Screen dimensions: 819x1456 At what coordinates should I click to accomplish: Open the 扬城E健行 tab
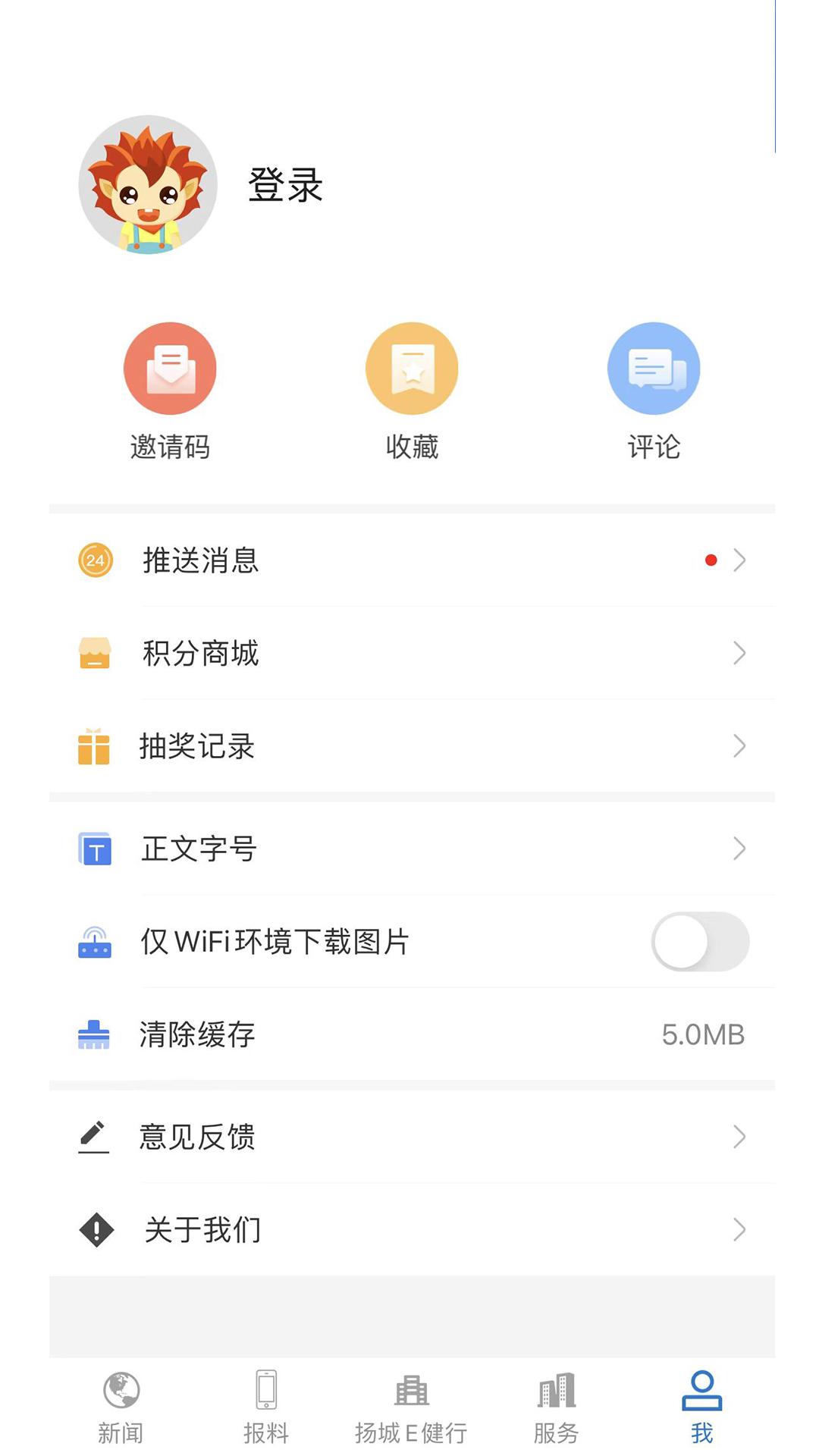[409, 1408]
